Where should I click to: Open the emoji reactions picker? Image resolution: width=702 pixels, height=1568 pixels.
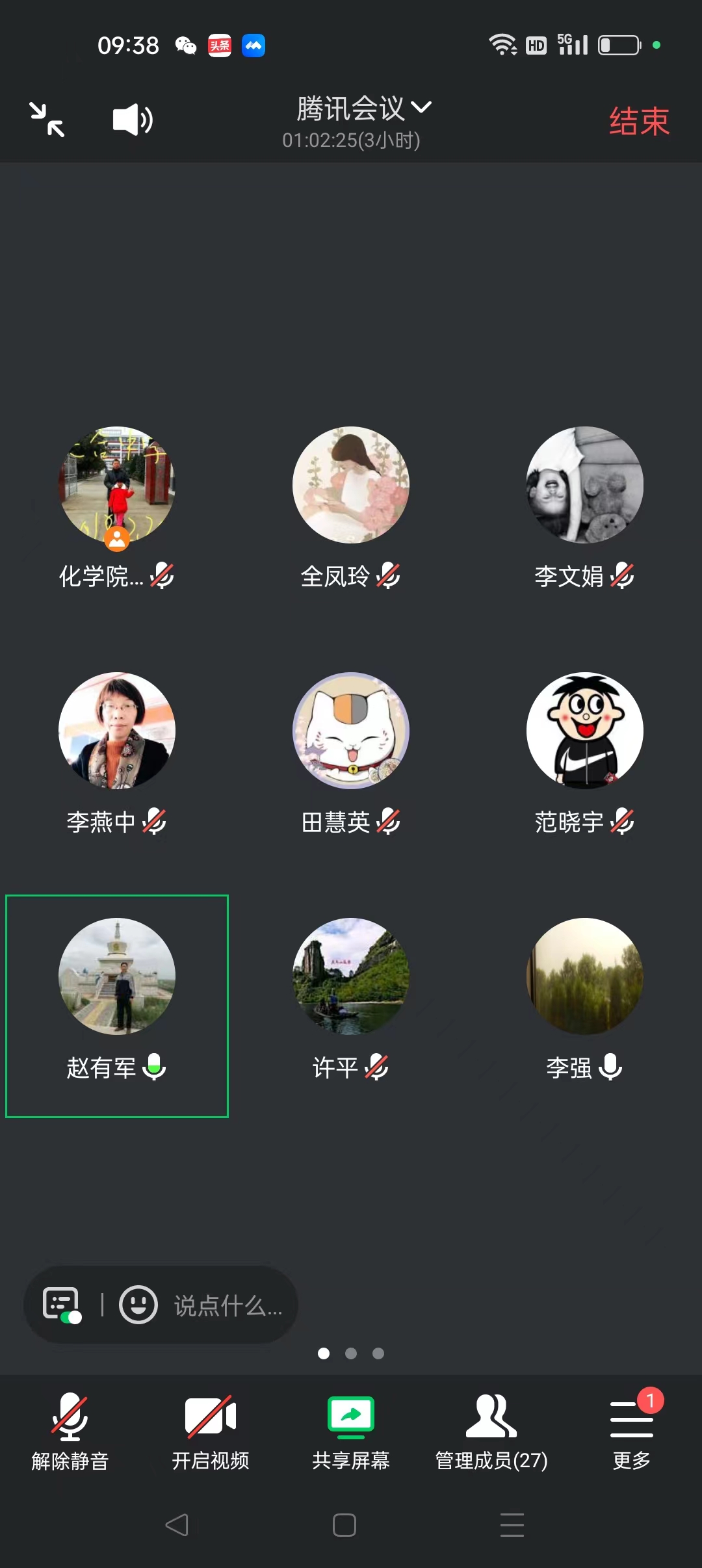point(138,1305)
